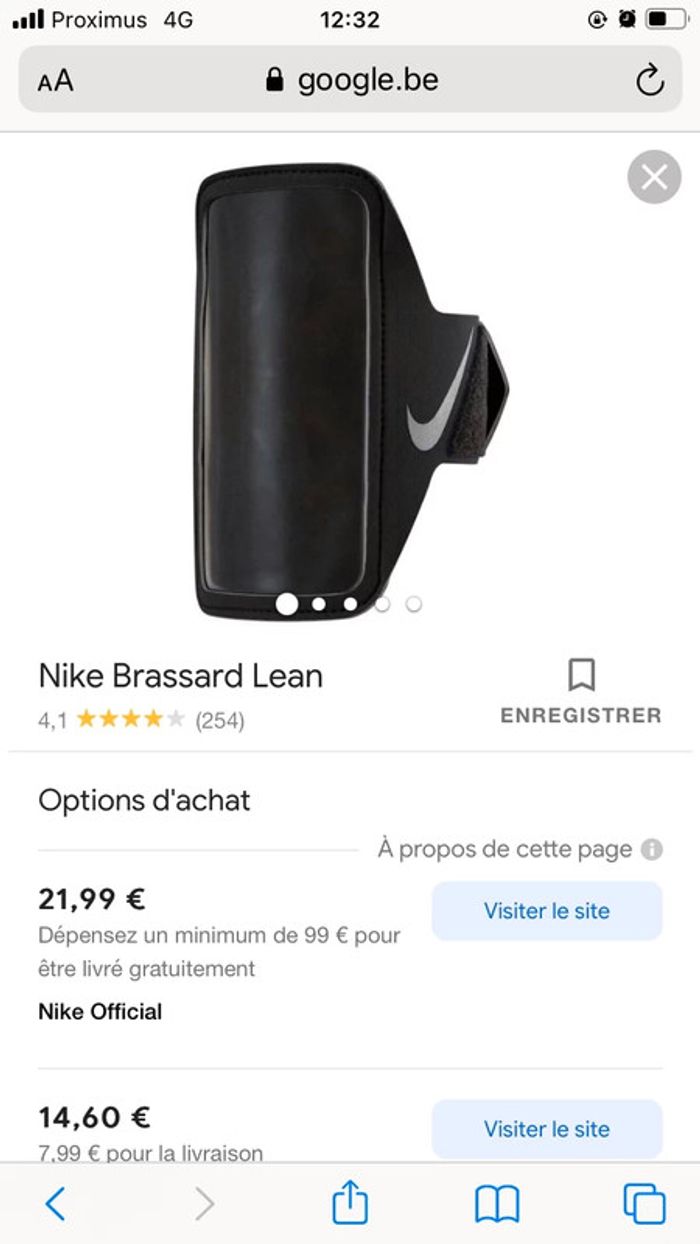Visit the site for the 14,60 € offer

tap(546, 1129)
